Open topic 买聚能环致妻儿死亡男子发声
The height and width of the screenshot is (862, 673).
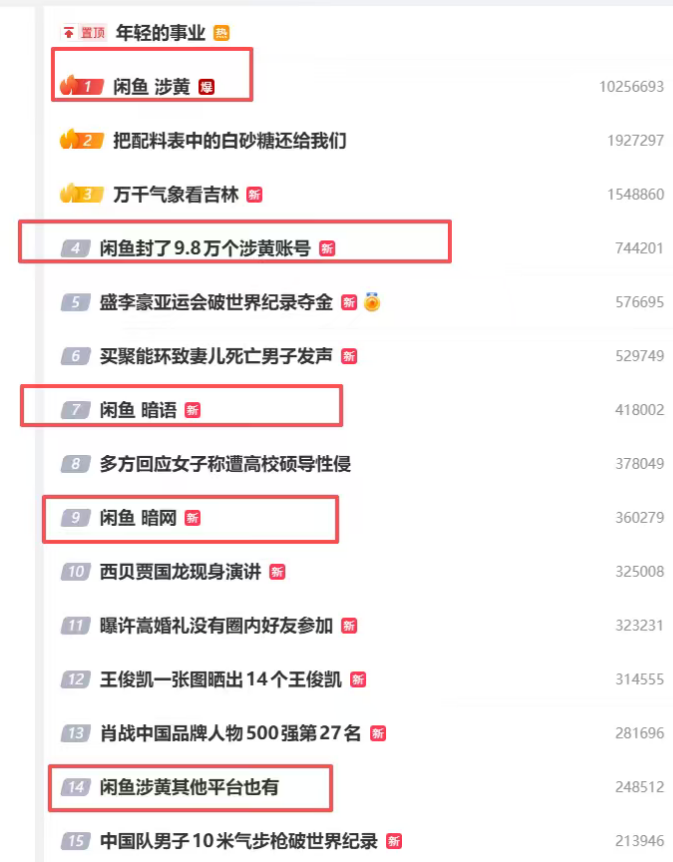[x=216, y=356]
